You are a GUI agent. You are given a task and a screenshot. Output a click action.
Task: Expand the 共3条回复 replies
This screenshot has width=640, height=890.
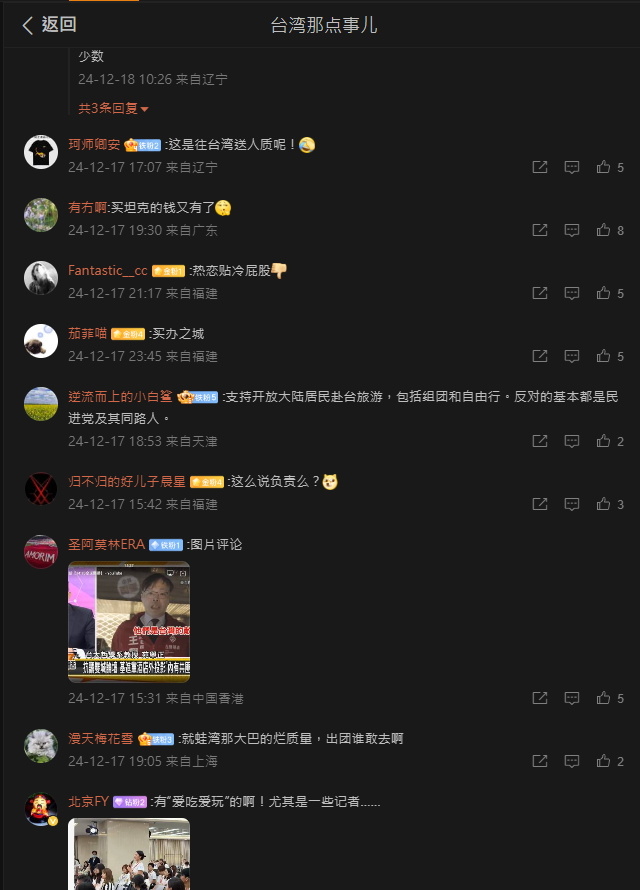click(x=113, y=108)
